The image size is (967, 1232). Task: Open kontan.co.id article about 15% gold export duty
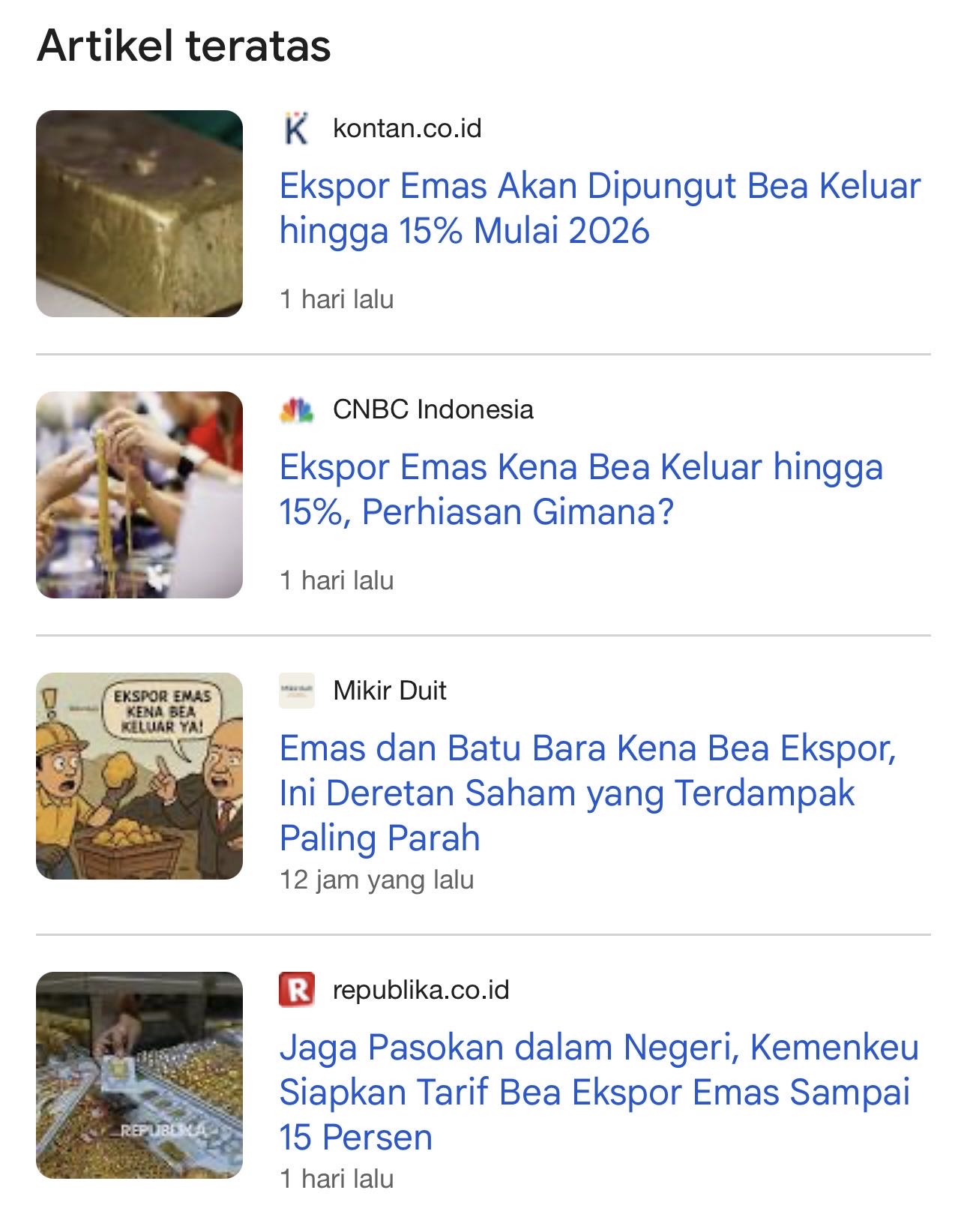599,208
